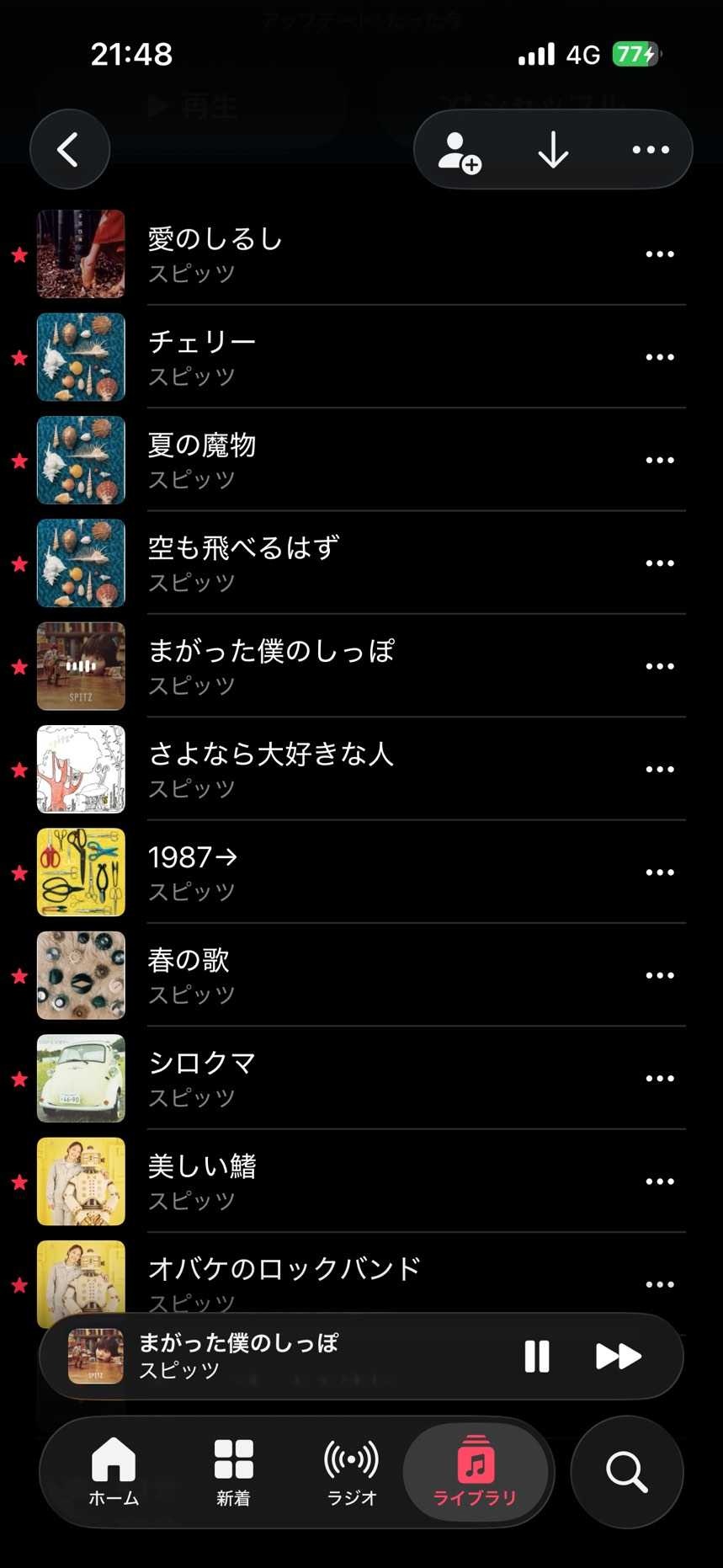Switch to the ラジオ tab
Image resolution: width=723 pixels, height=1568 pixels.
click(x=351, y=1470)
